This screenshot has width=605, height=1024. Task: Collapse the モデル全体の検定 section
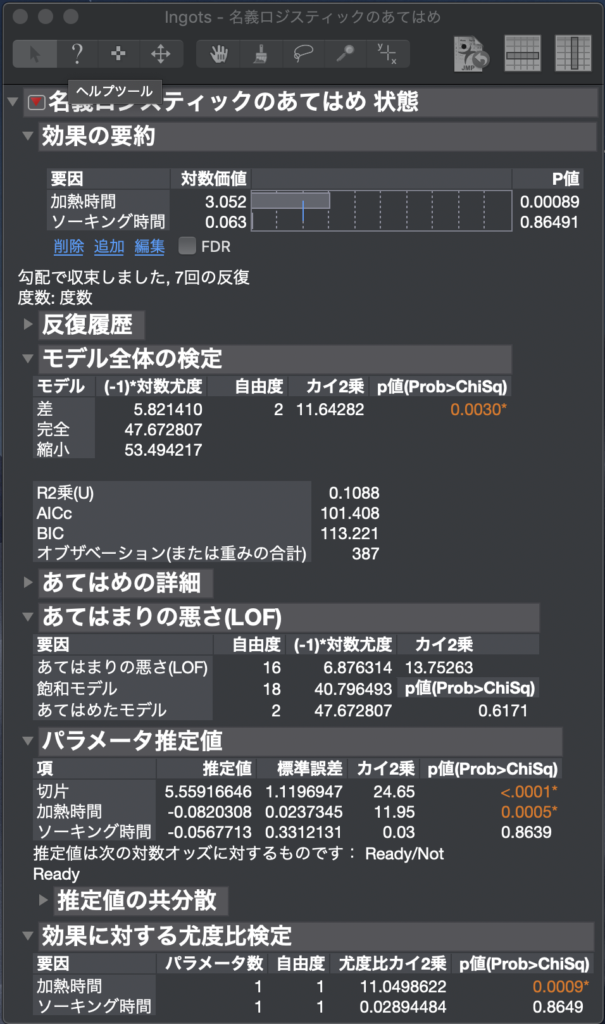(28, 359)
